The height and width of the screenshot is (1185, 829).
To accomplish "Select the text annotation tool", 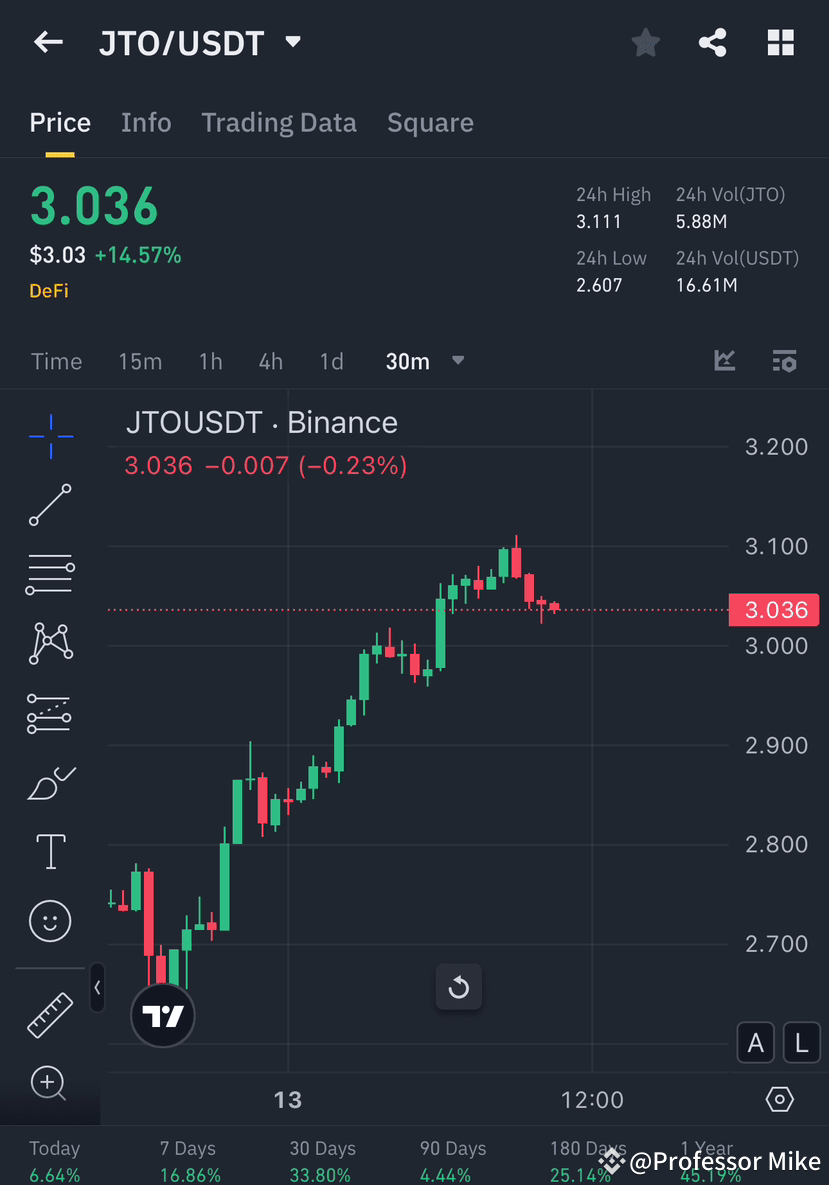I will coord(50,851).
